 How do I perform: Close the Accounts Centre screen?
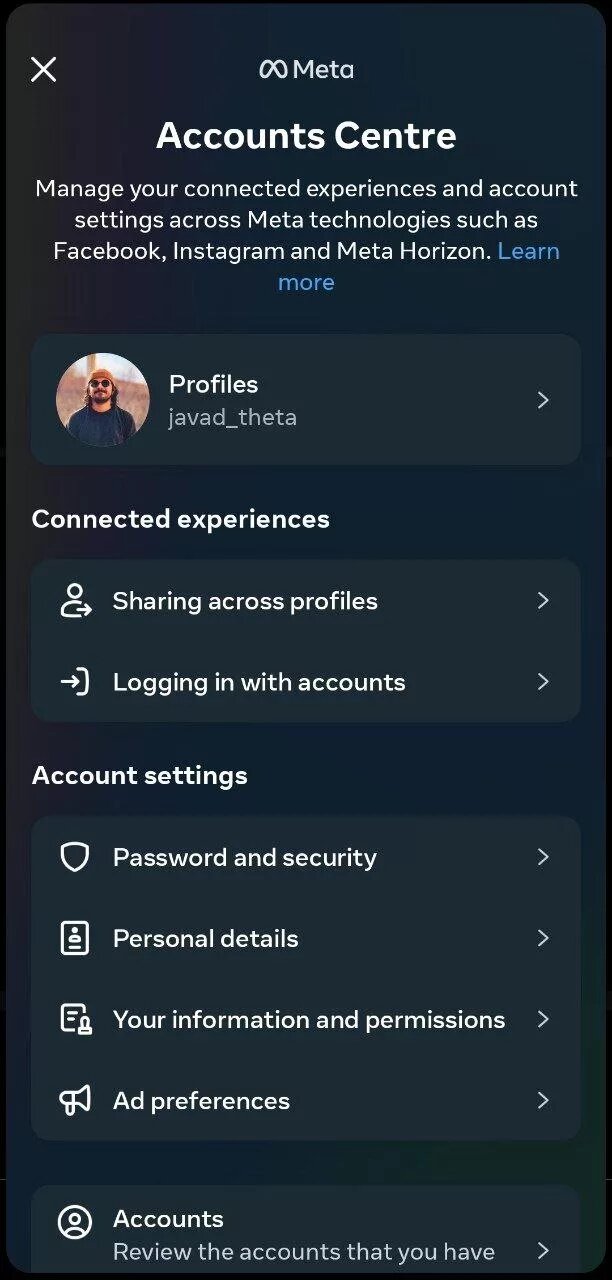(x=43, y=69)
